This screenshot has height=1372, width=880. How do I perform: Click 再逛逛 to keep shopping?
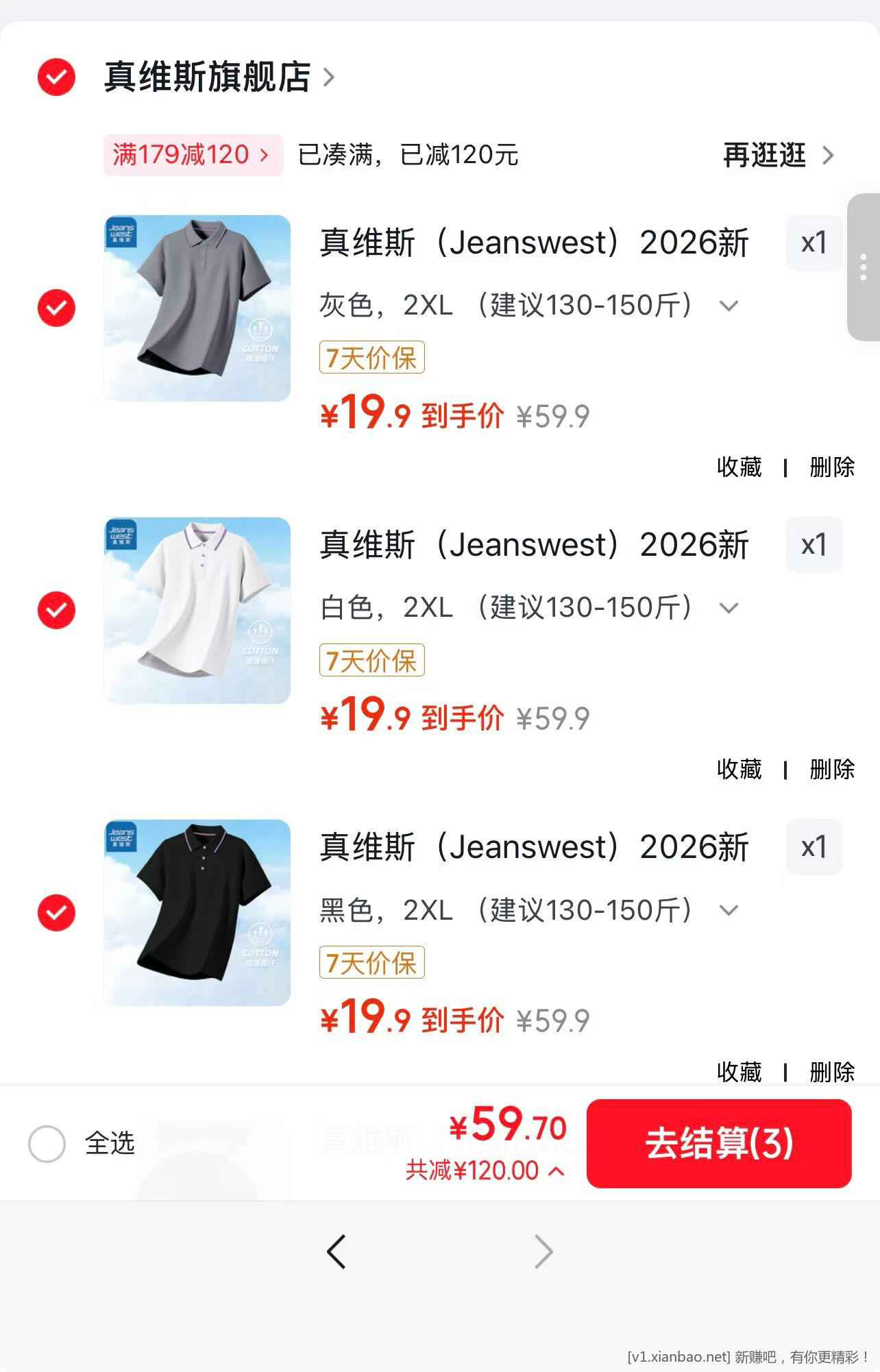pyautogui.click(x=764, y=156)
